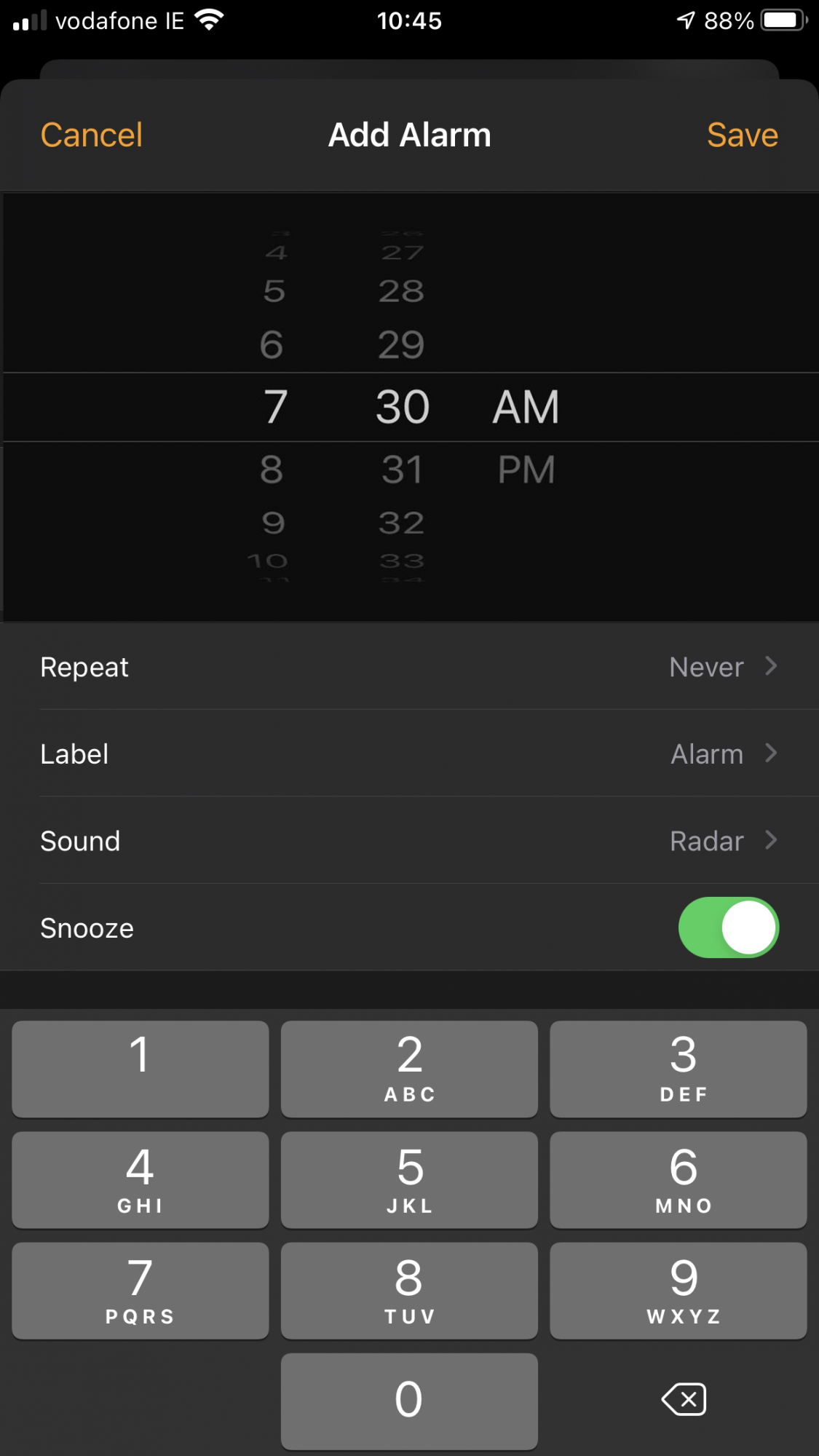Screen dimensions: 819x1456
Task: Tap the 3 DEF key
Action: pos(678,1069)
